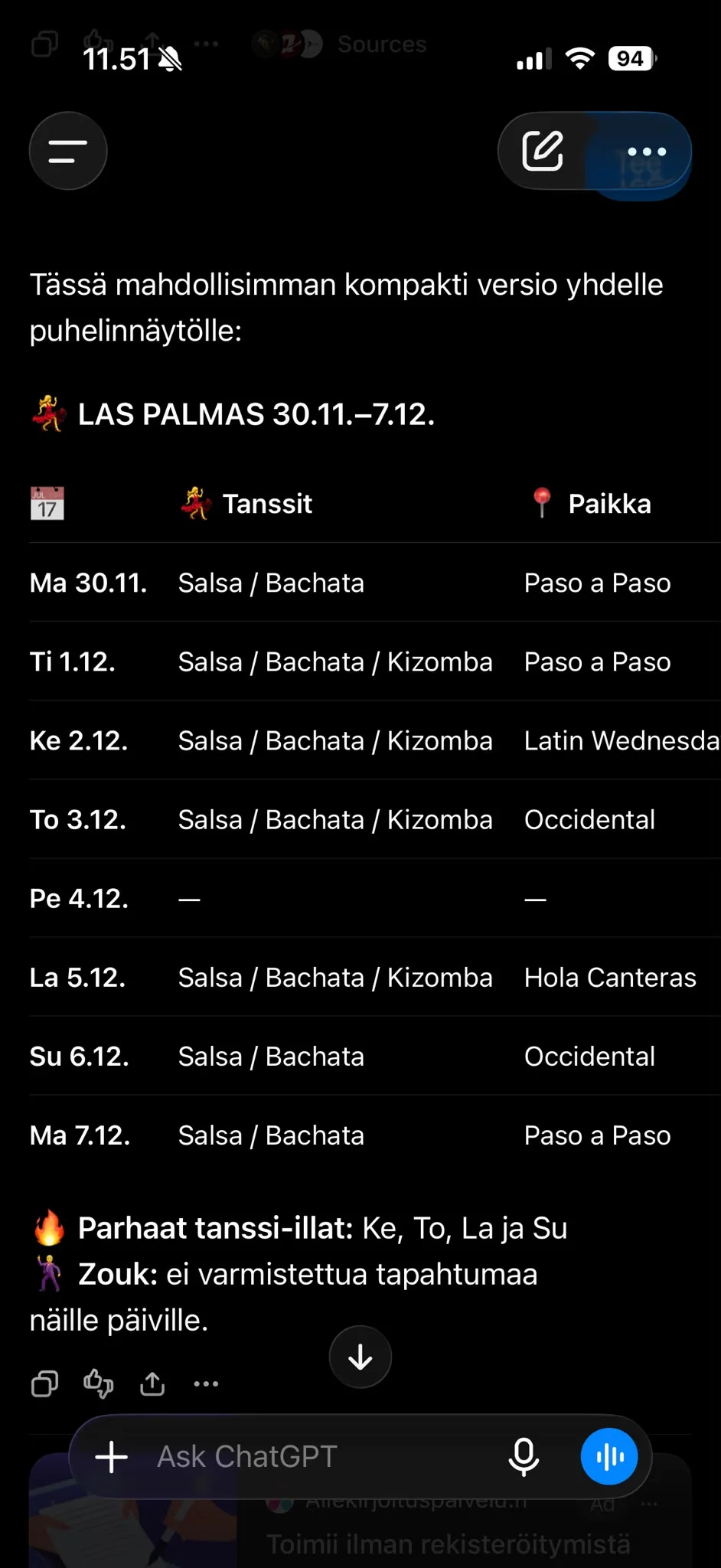Open the three-dot options menu at top

point(647,152)
